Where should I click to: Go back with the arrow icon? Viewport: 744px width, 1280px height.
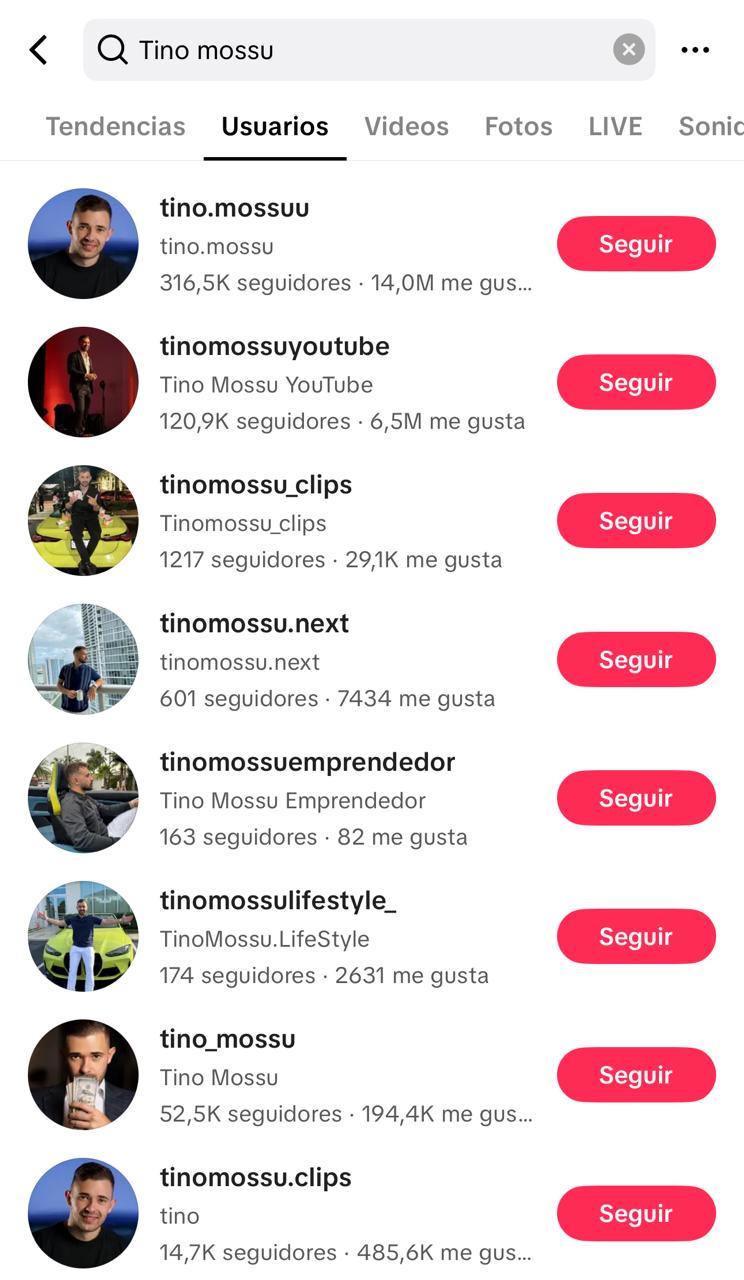39,50
